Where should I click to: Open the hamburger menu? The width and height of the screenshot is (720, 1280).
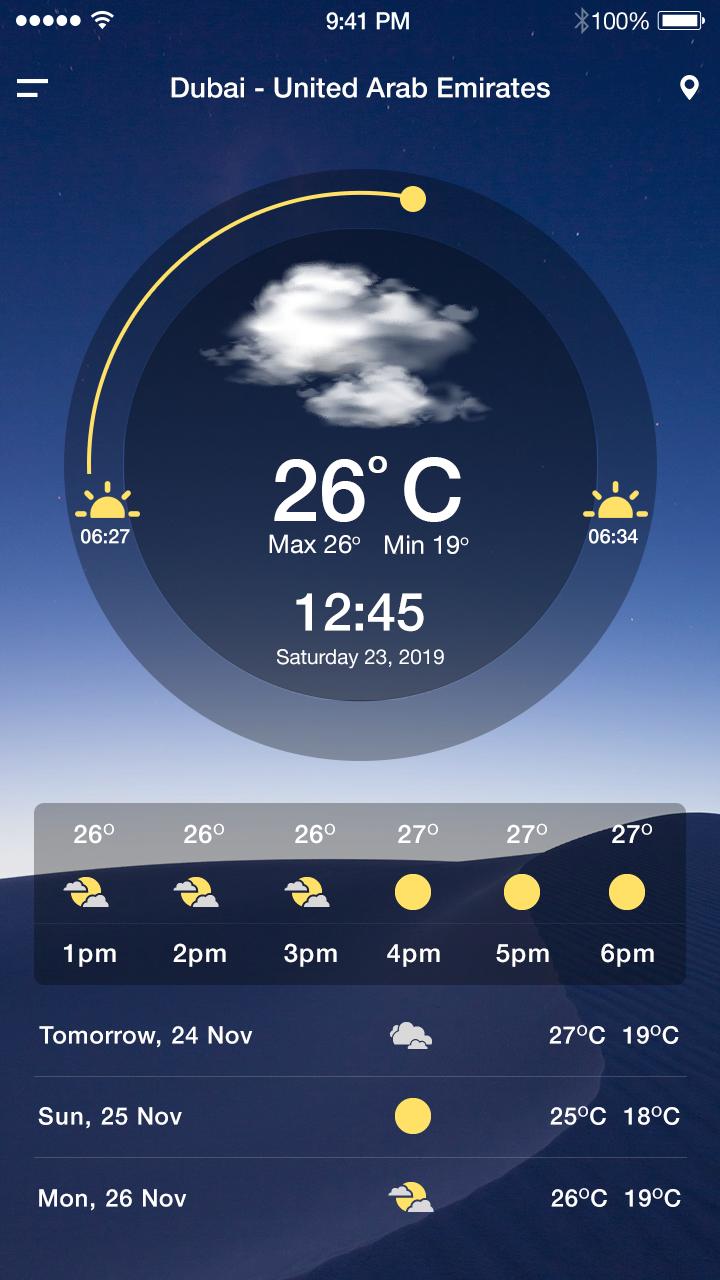(x=32, y=88)
